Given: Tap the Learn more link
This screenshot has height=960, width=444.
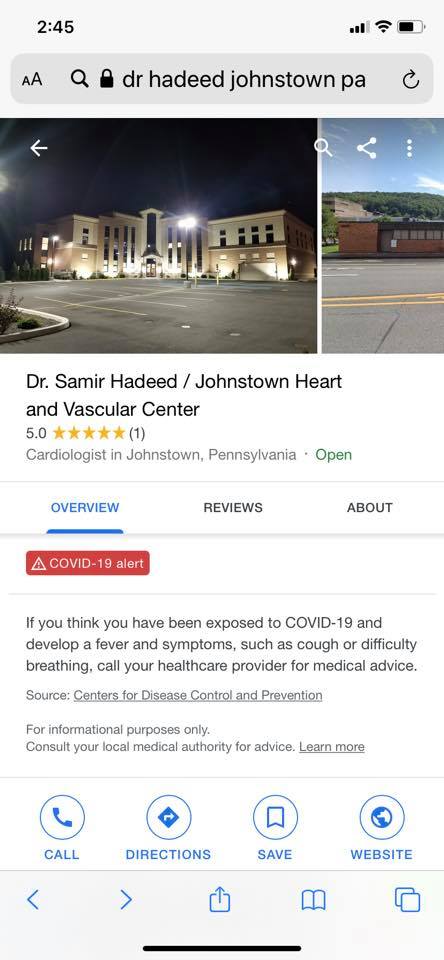Looking at the screenshot, I should [x=332, y=747].
